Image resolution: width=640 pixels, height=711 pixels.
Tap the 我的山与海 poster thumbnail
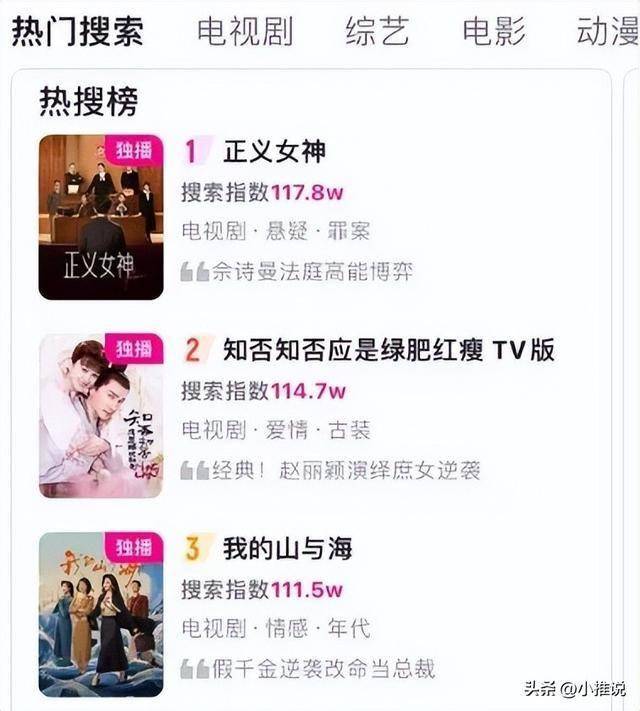[101, 614]
